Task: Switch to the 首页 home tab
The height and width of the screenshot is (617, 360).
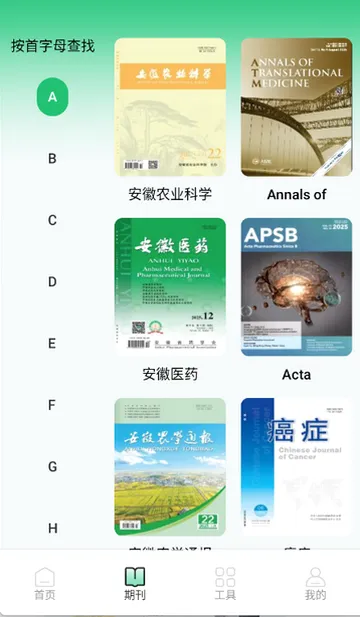Action: point(45,583)
